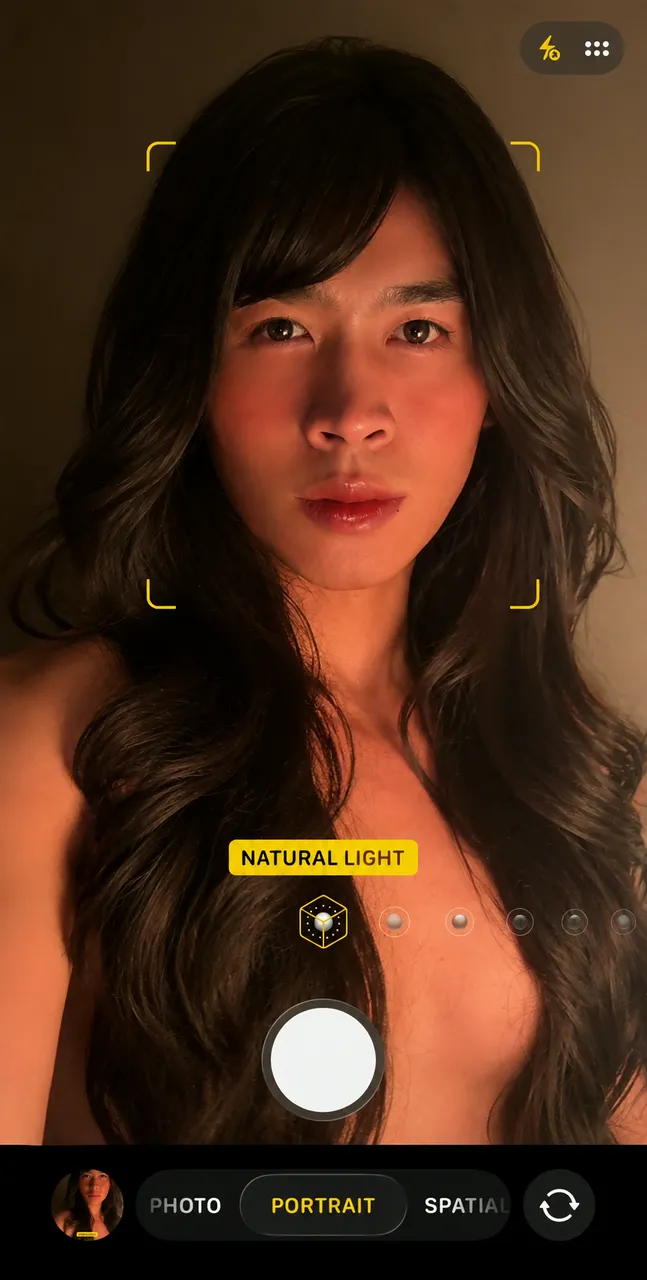This screenshot has height=1280, width=647.
Task: Toggle the auto flash icon
Action: [550, 48]
